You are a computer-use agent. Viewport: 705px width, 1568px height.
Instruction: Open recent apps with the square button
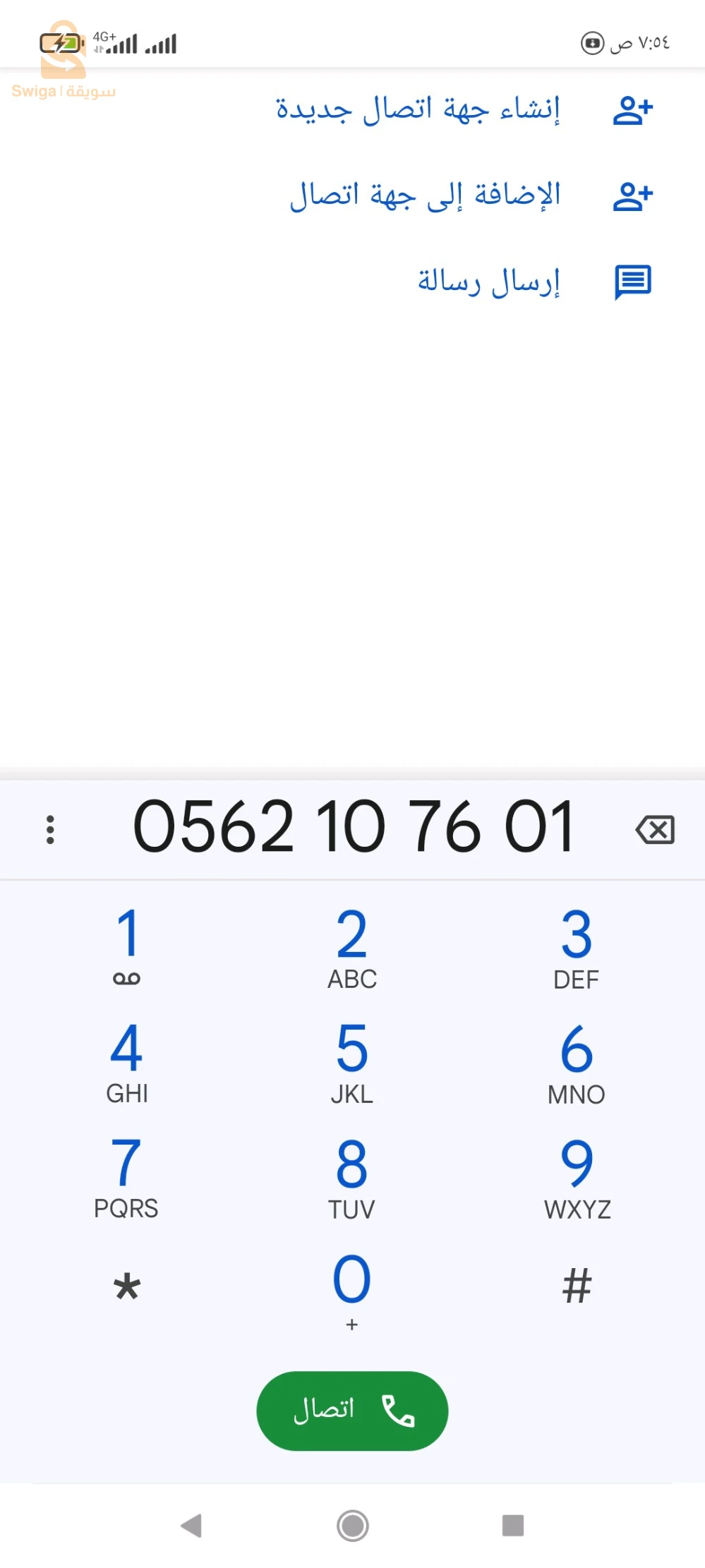click(x=513, y=1526)
